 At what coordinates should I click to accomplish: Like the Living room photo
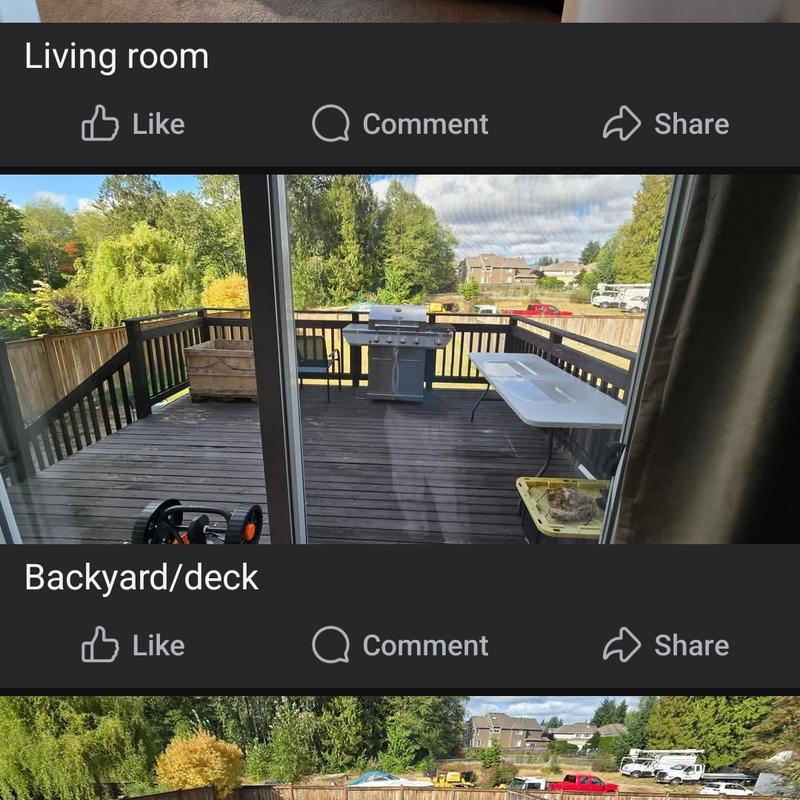click(133, 124)
